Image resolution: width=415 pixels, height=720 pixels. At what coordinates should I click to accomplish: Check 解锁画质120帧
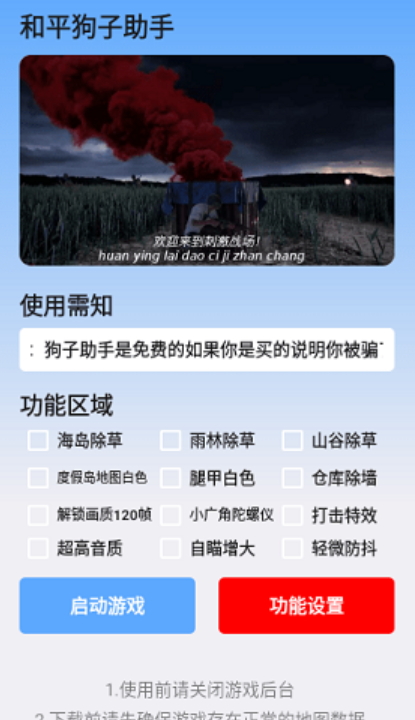[38, 515]
